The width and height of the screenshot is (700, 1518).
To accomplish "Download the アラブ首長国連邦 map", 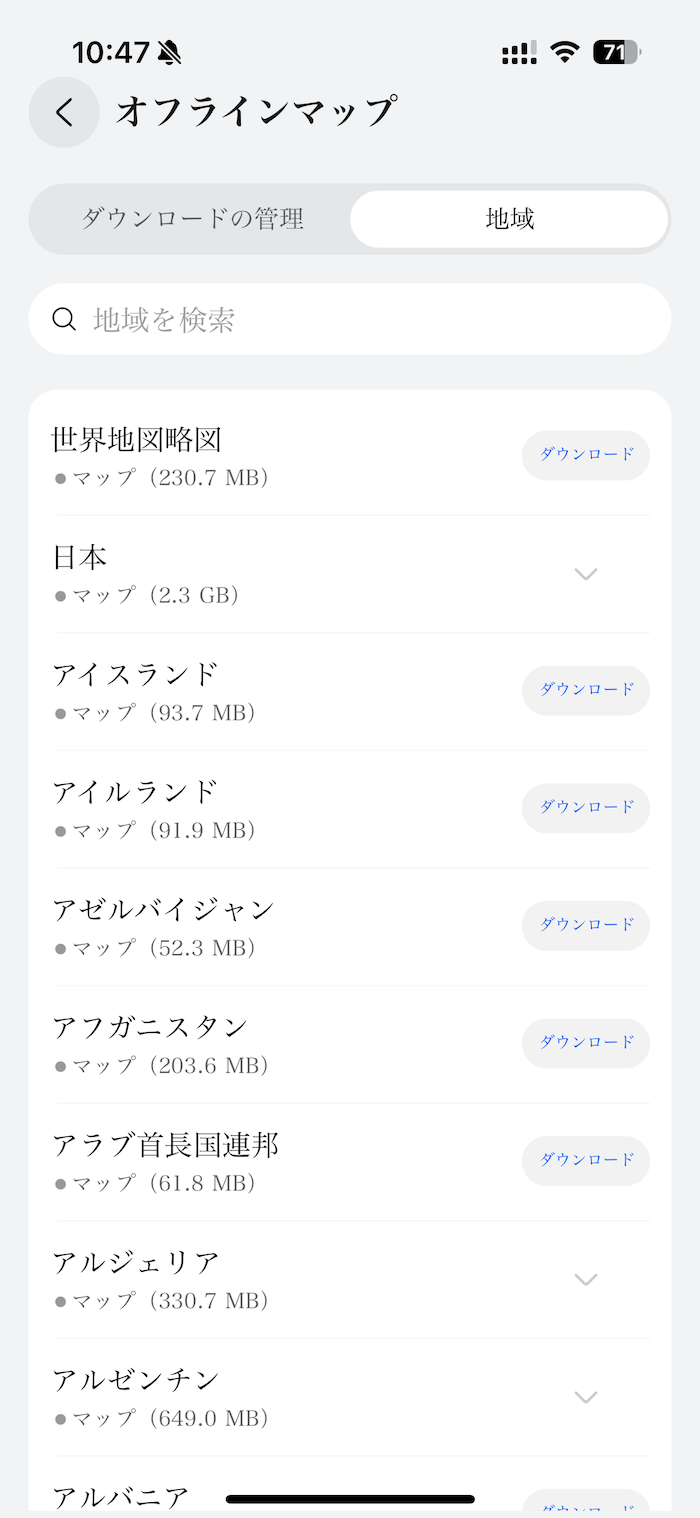I will (x=586, y=1160).
